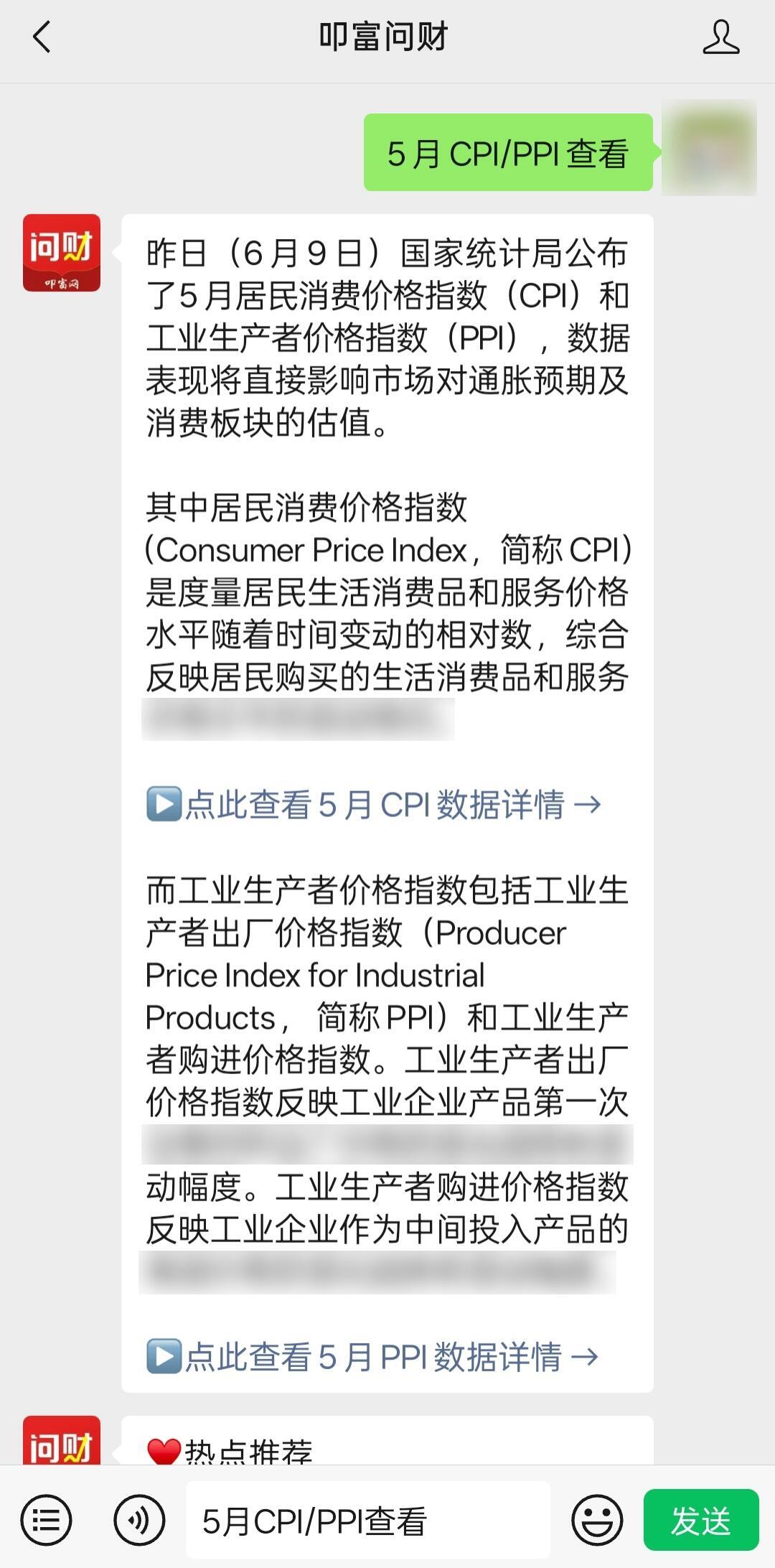
Task: Switch to voice input mode
Action: (x=139, y=1520)
